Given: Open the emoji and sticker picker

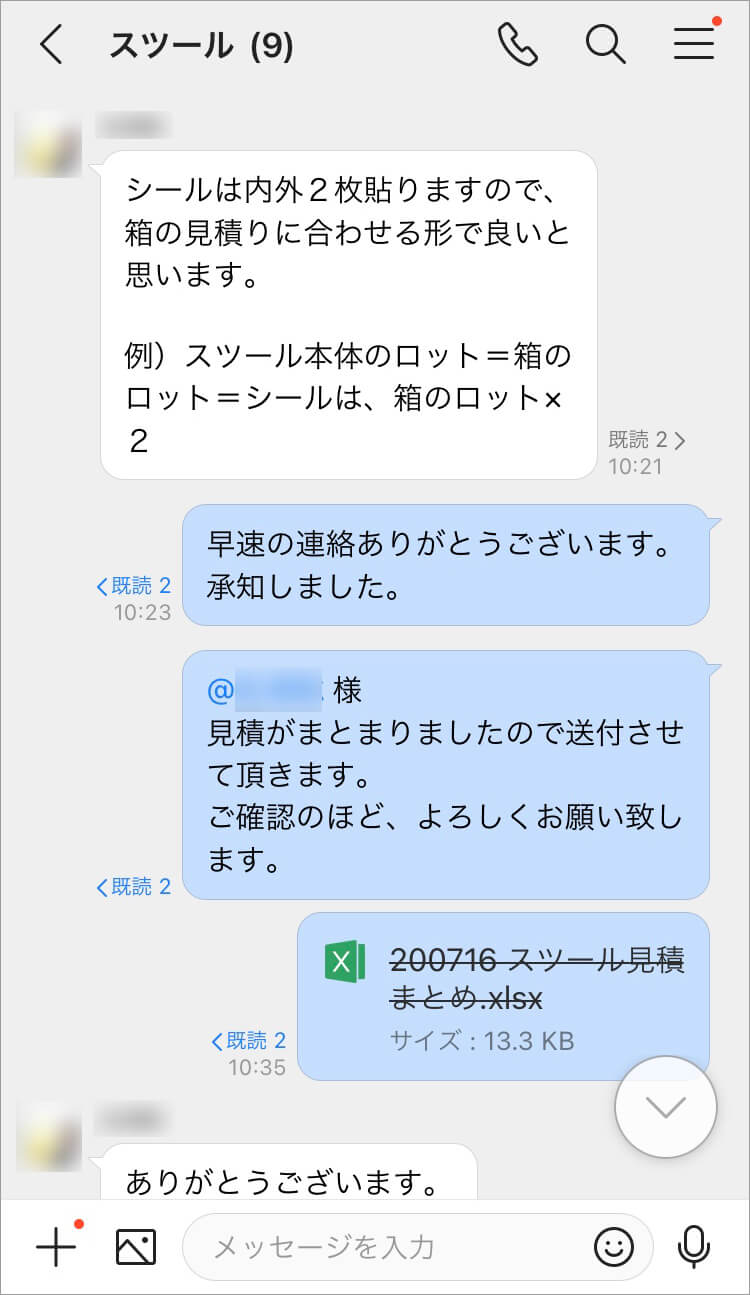Looking at the screenshot, I should (x=614, y=1247).
